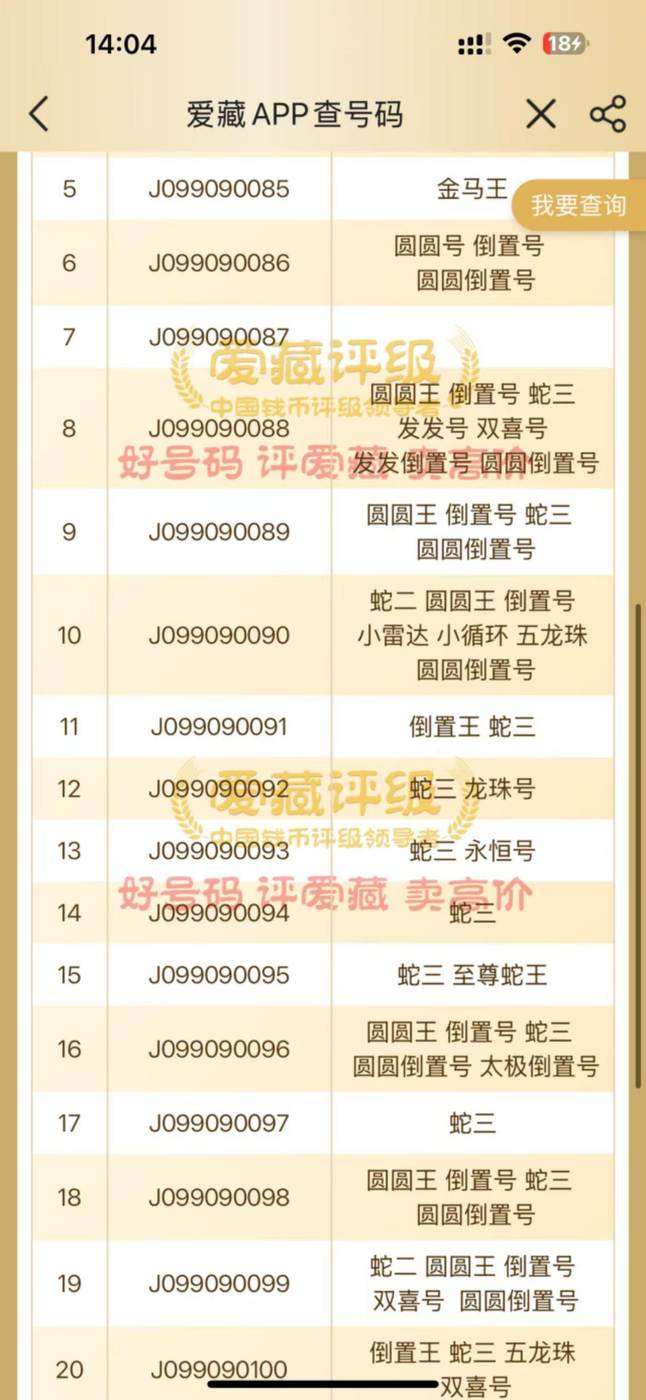Viewport: 646px width, 1400px height.
Task: Go back using the arrow icon
Action: tap(38, 114)
